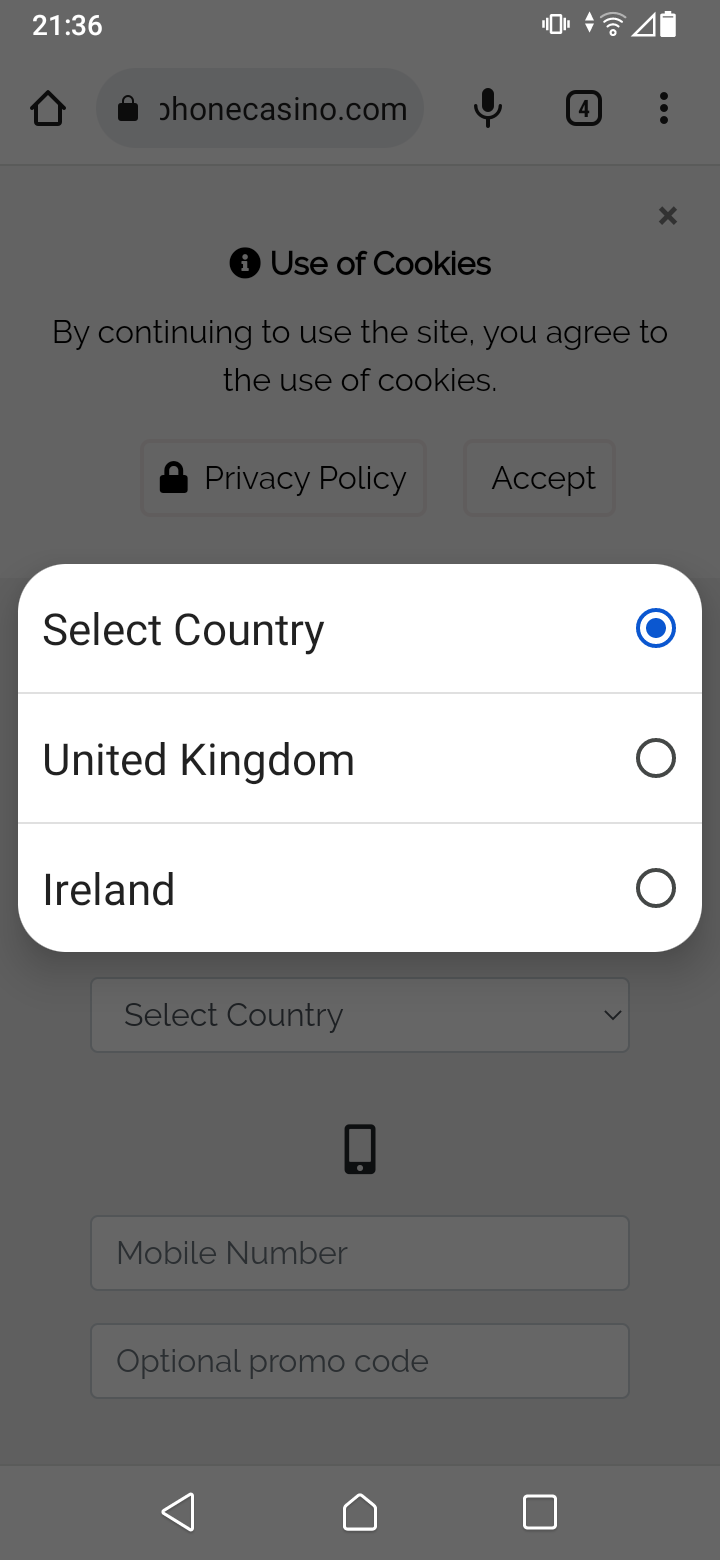
Task: Choose Ireland from the country list
Action: click(x=360, y=889)
